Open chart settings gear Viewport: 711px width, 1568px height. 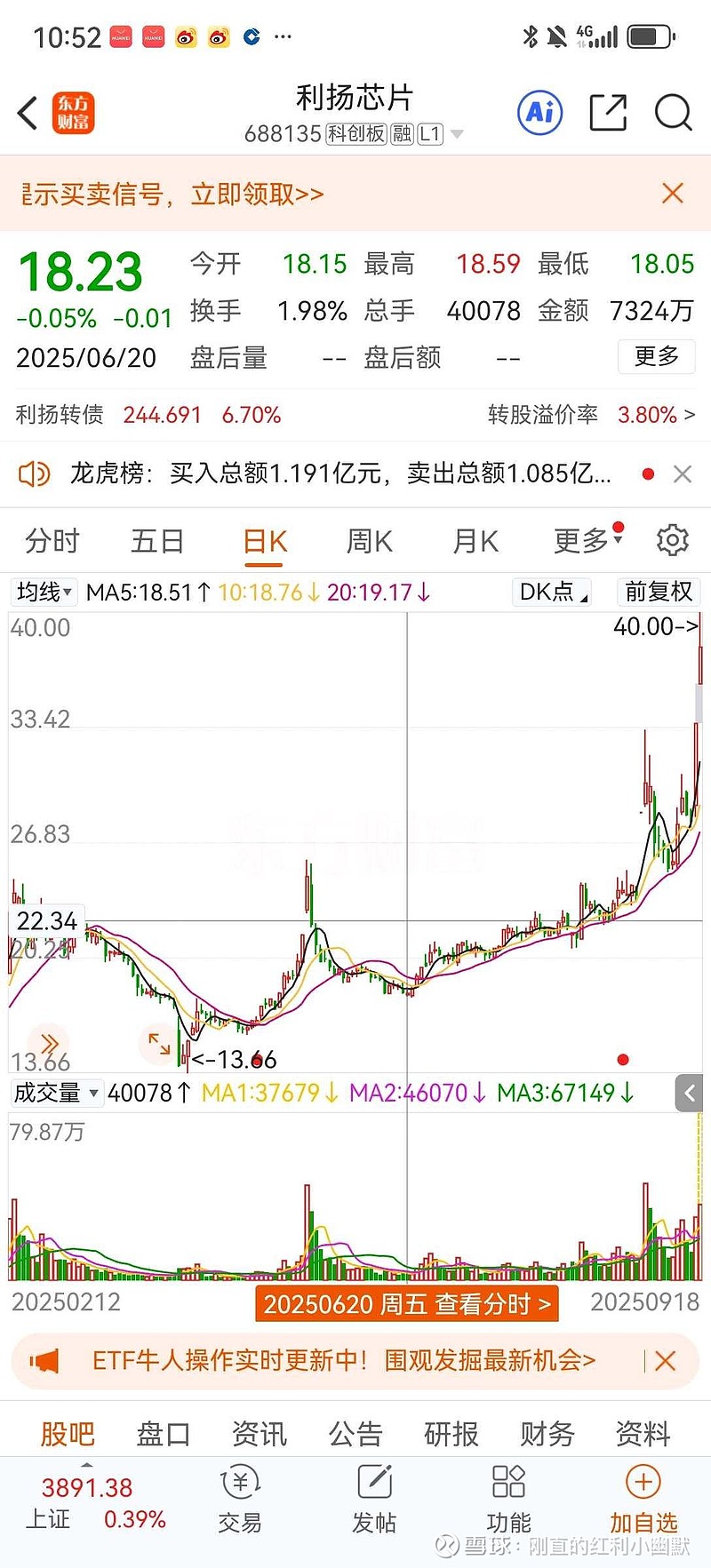(672, 540)
